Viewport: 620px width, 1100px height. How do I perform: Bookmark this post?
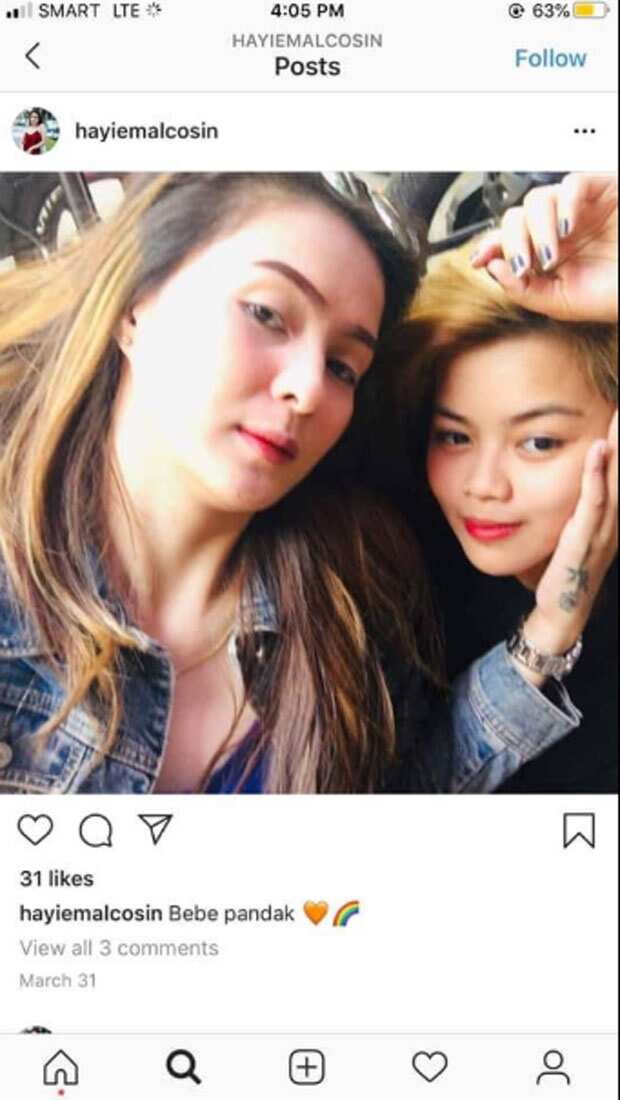tap(579, 831)
